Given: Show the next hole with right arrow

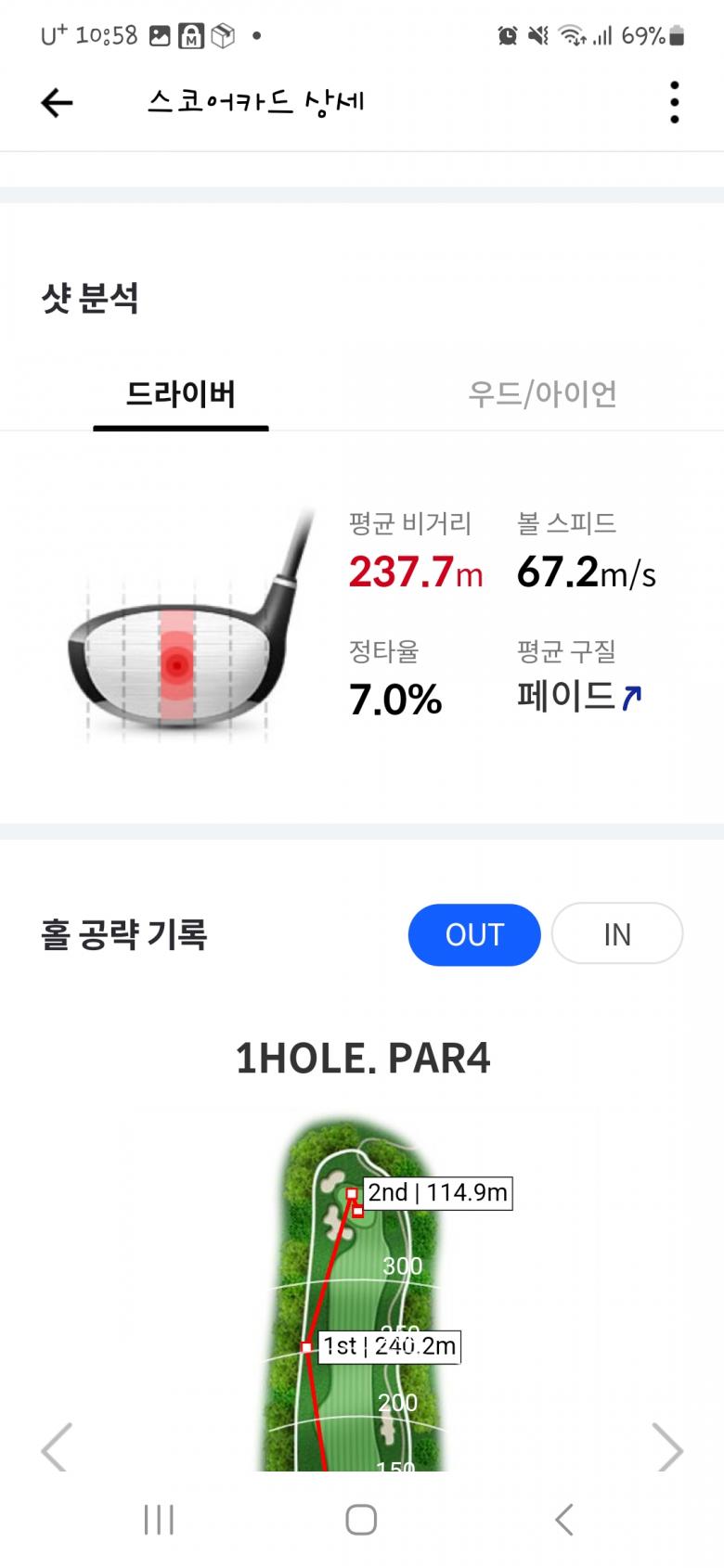Looking at the screenshot, I should pyautogui.click(x=666, y=1446).
